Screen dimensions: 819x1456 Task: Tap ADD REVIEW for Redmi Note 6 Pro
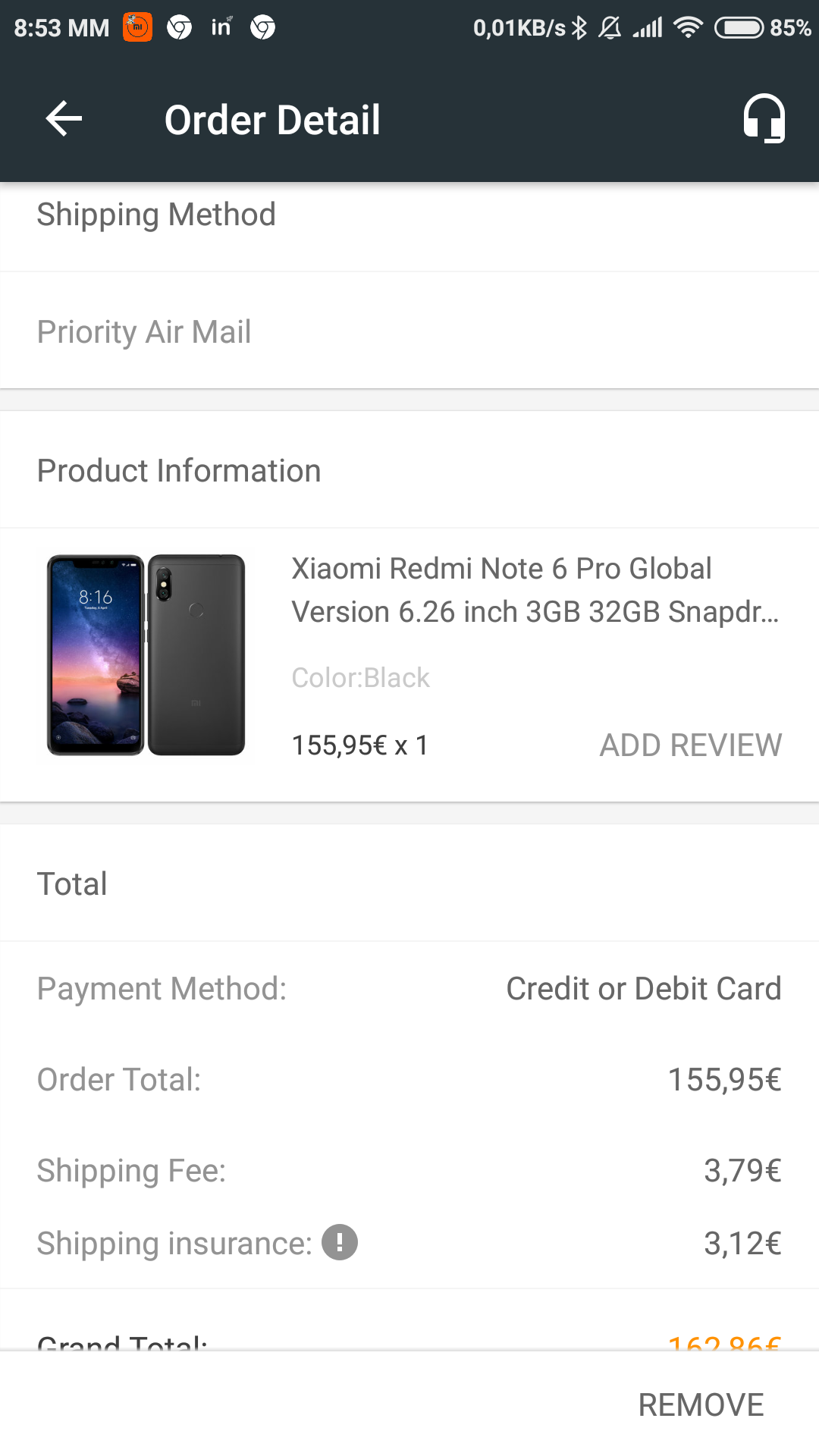690,745
